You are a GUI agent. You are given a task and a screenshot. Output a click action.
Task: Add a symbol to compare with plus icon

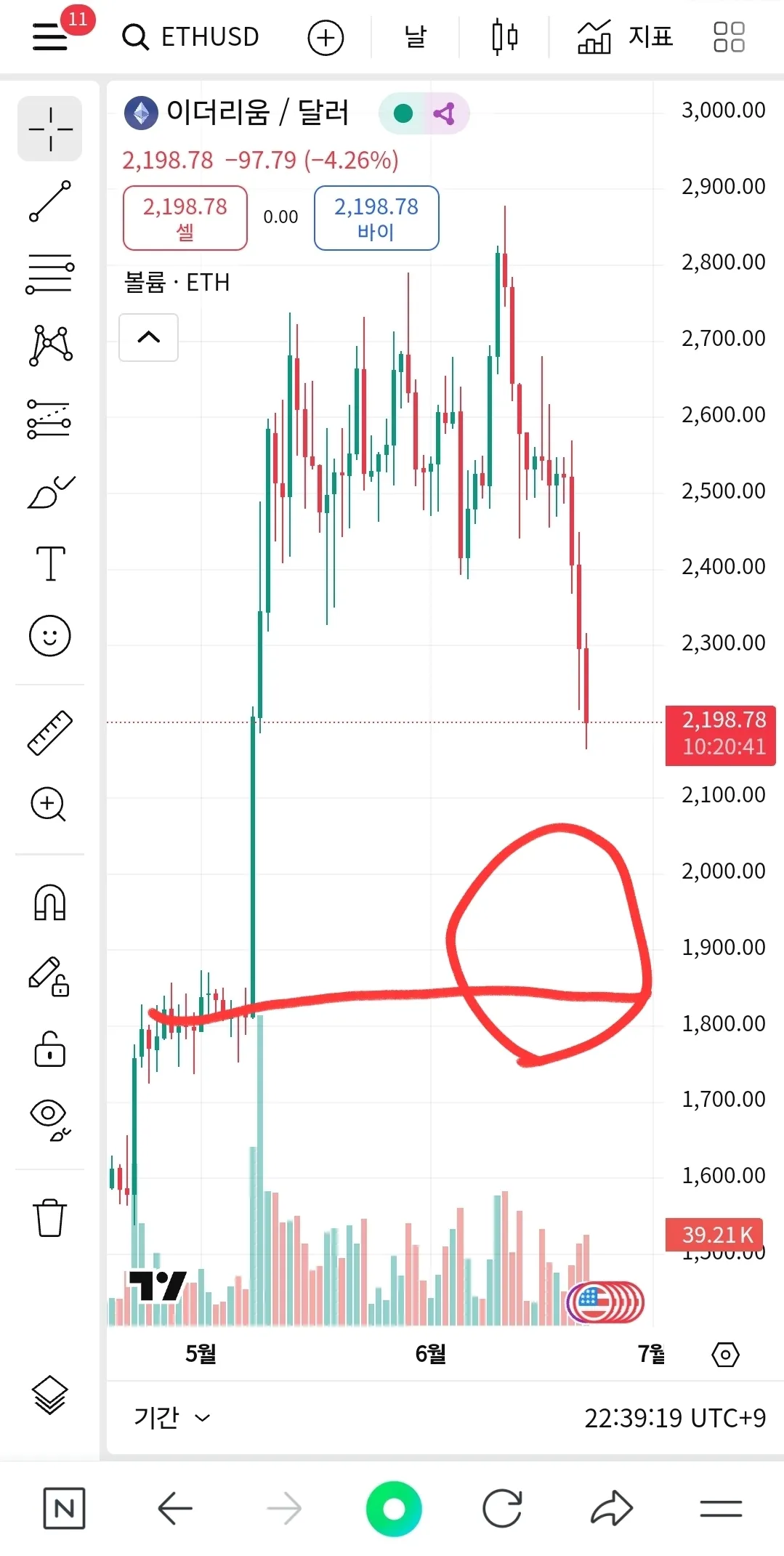click(x=326, y=37)
